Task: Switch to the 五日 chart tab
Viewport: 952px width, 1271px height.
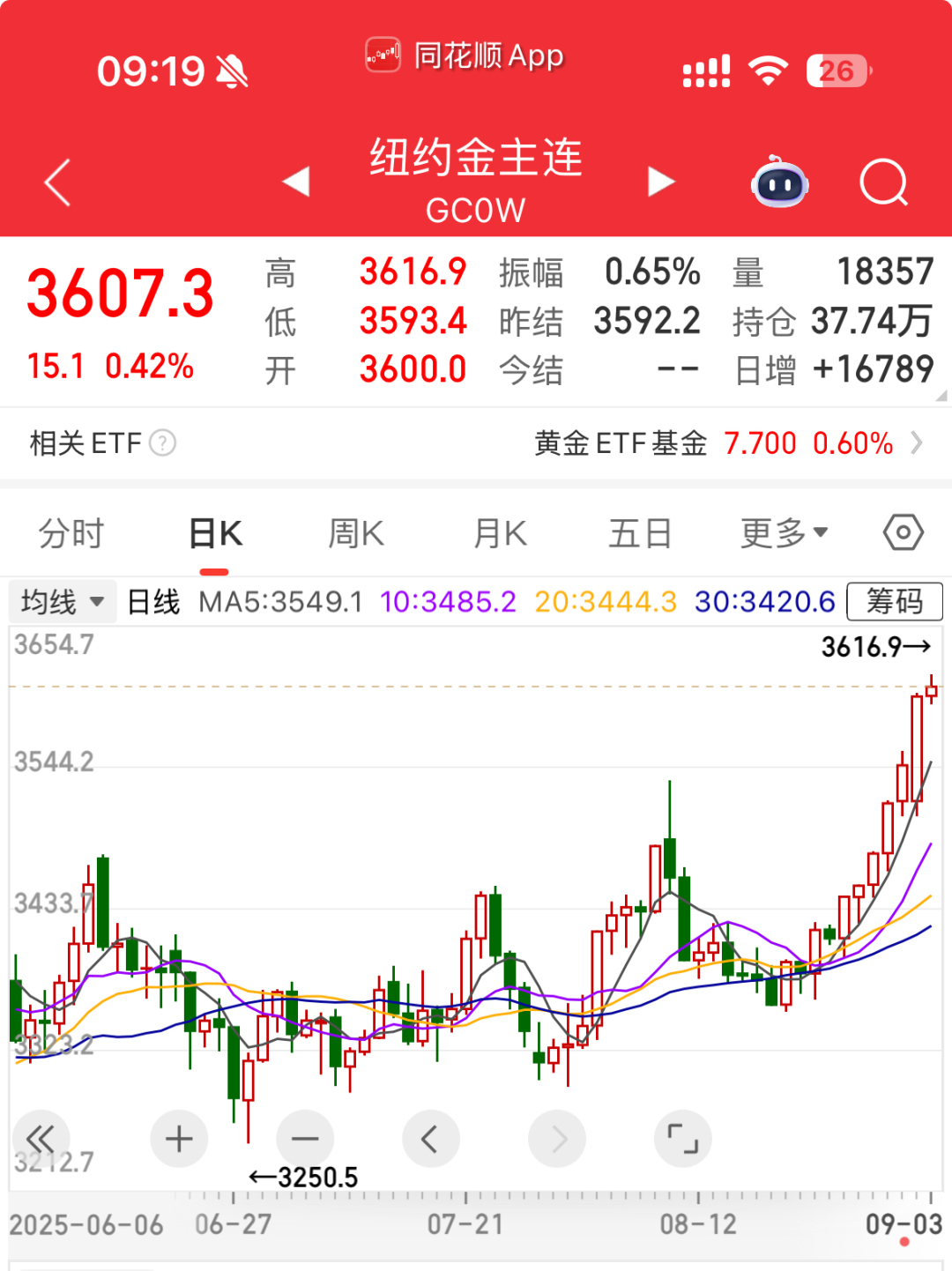Action: pos(640,533)
